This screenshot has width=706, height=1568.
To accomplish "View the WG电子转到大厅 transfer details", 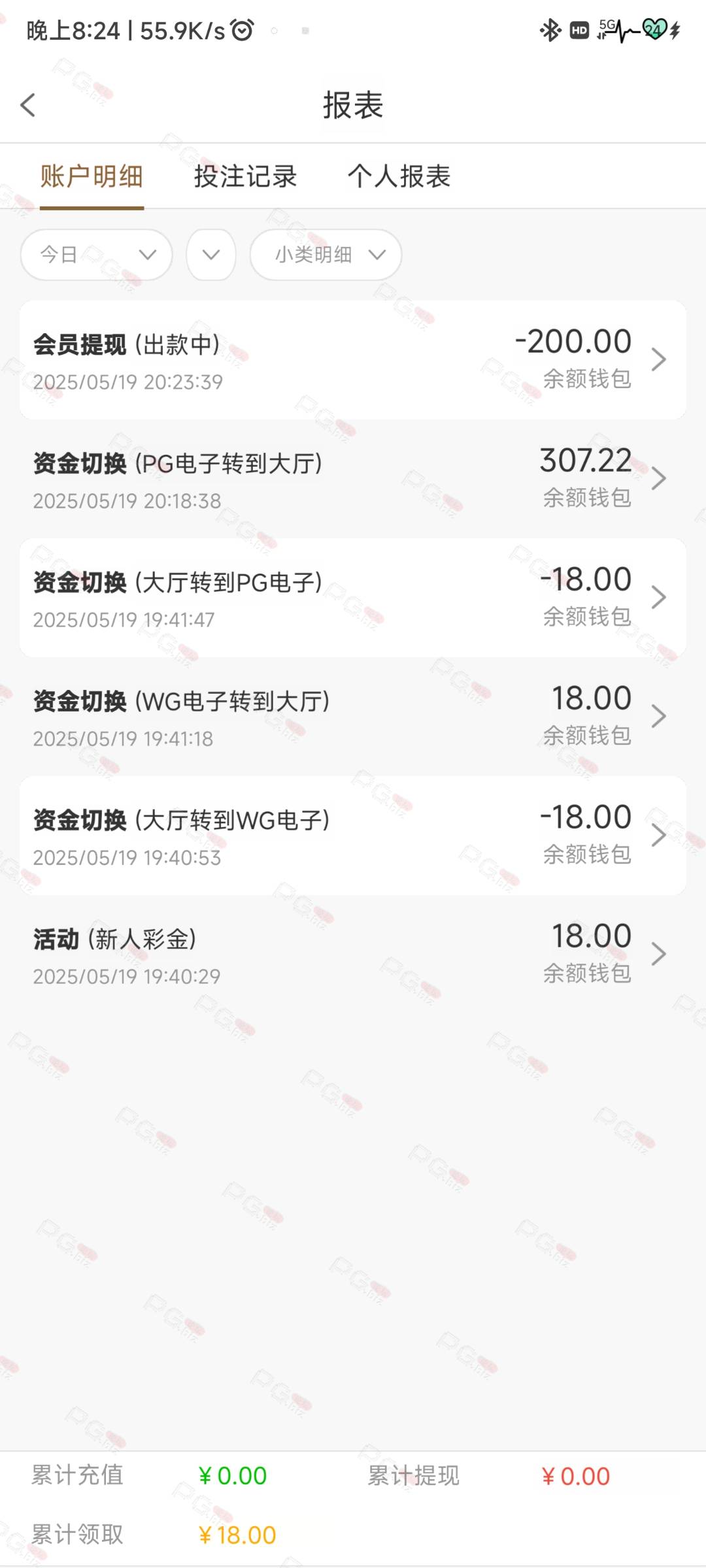I will [x=353, y=717].
